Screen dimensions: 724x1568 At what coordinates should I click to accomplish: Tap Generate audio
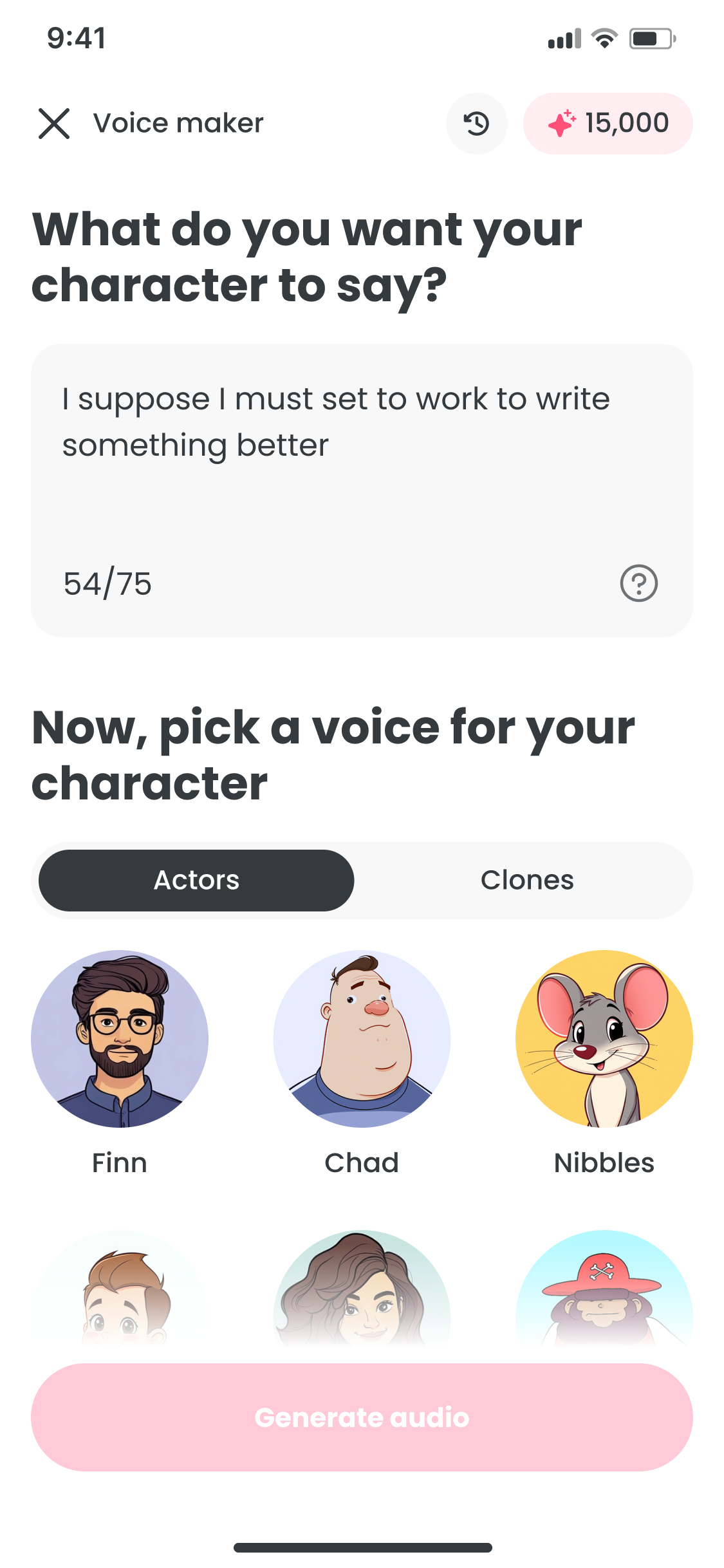tap(362, 1417)
